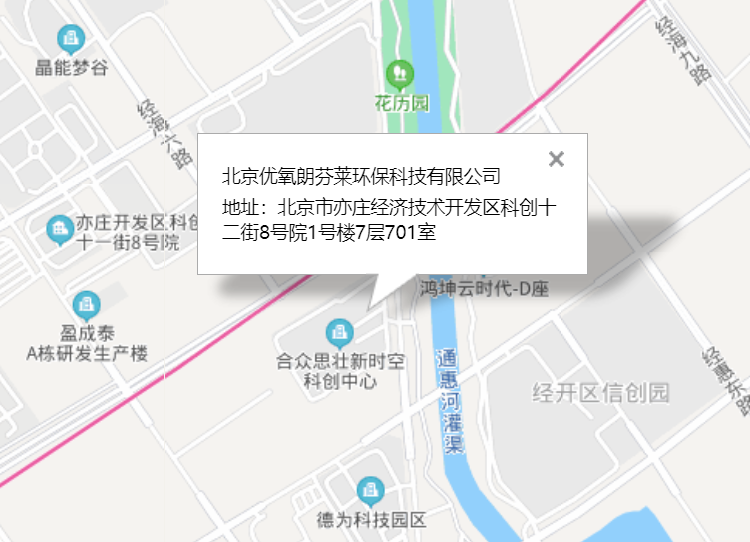Open the 盈成泰A栋研发生产楼 marker
This screenshot has width=750, height=542.
tap(87, 303)
